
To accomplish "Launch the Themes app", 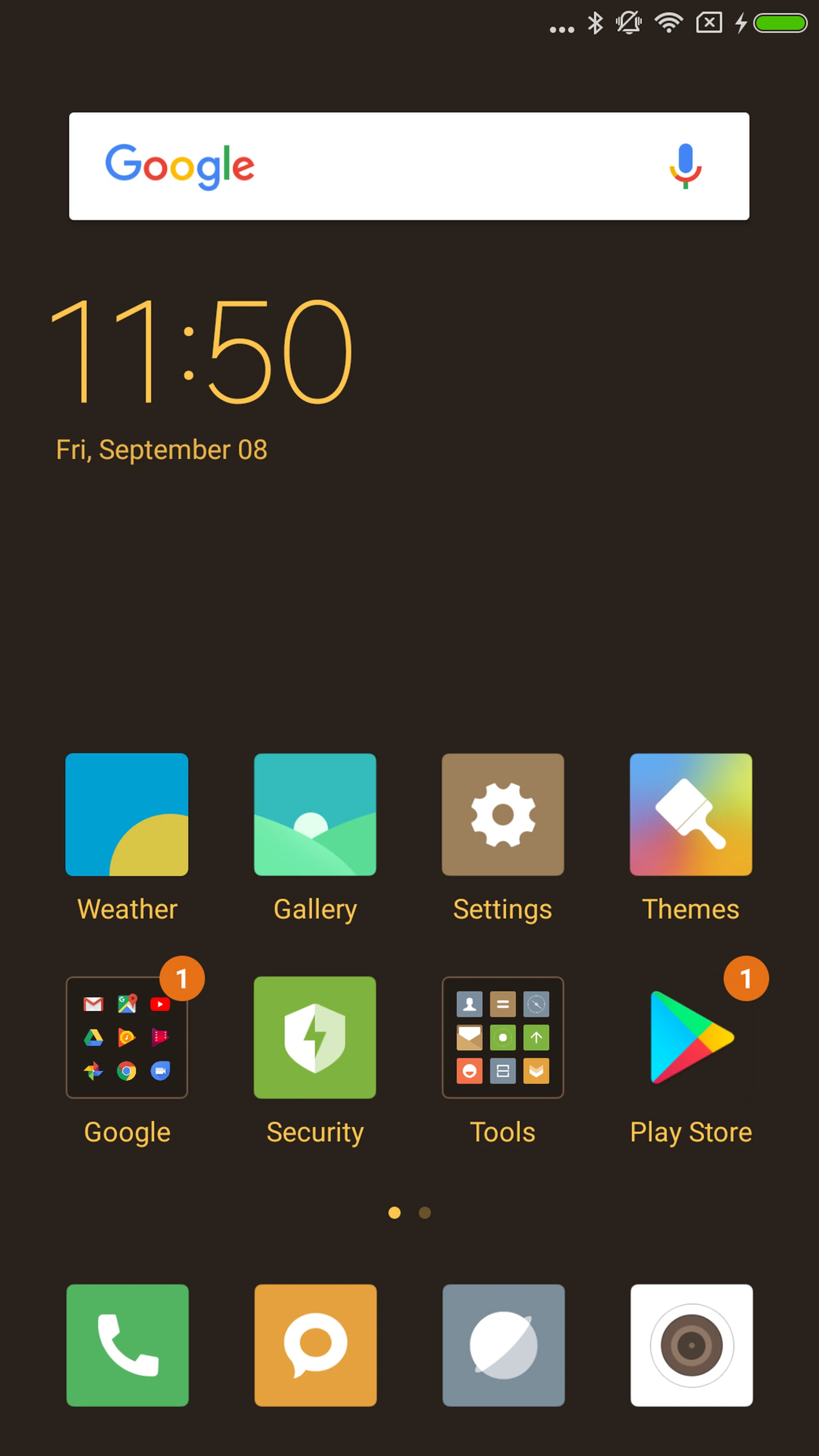I will point(691,814).
